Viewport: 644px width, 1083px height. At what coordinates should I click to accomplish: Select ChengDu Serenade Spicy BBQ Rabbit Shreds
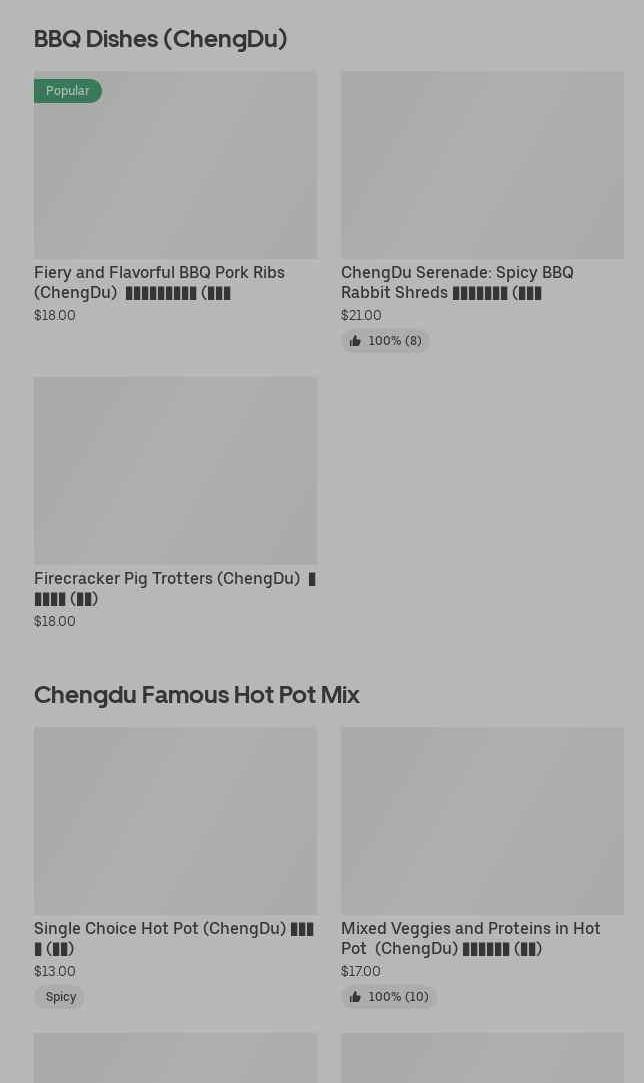pos(482,211)
